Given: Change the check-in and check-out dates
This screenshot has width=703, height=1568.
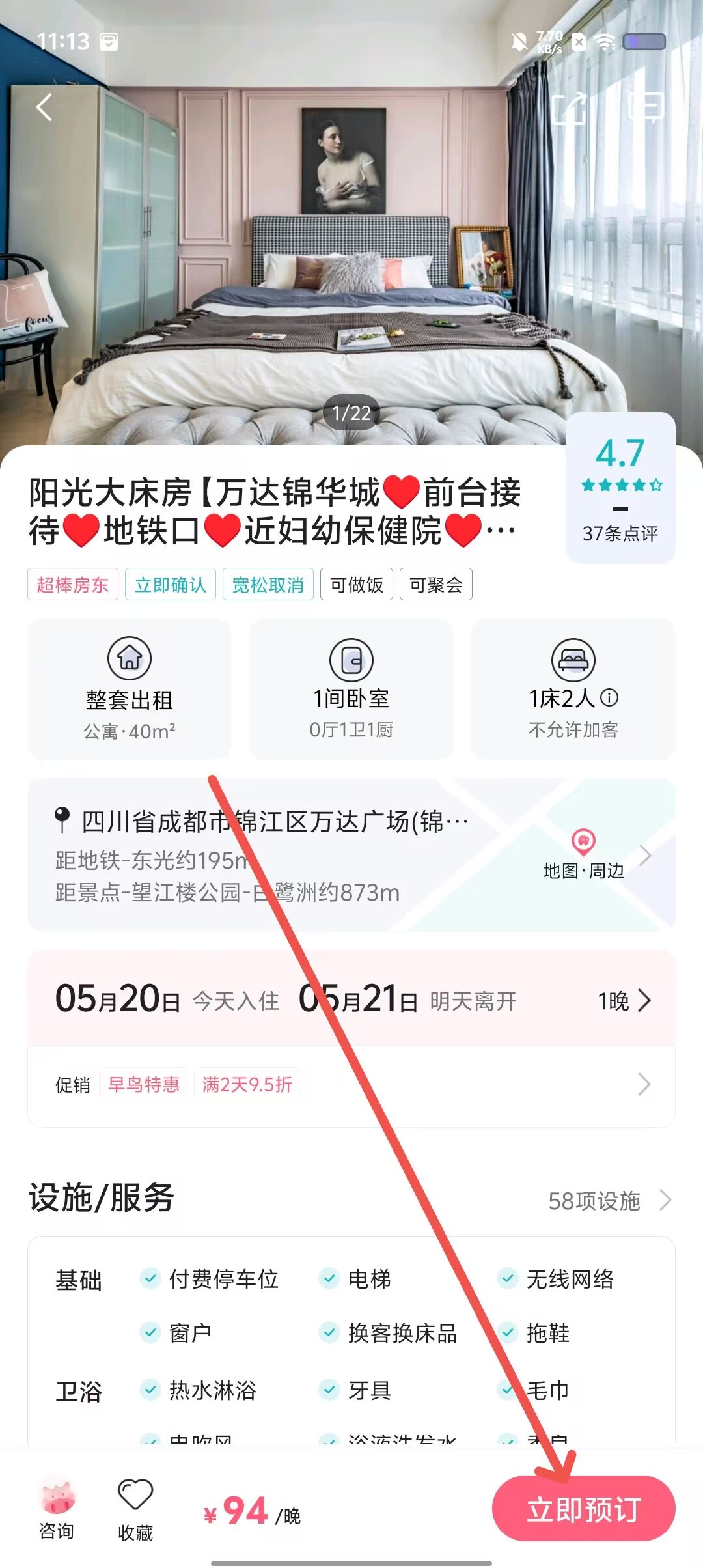Looking at the screenshot, I should pyautogui.click(x=351, y=1000).
